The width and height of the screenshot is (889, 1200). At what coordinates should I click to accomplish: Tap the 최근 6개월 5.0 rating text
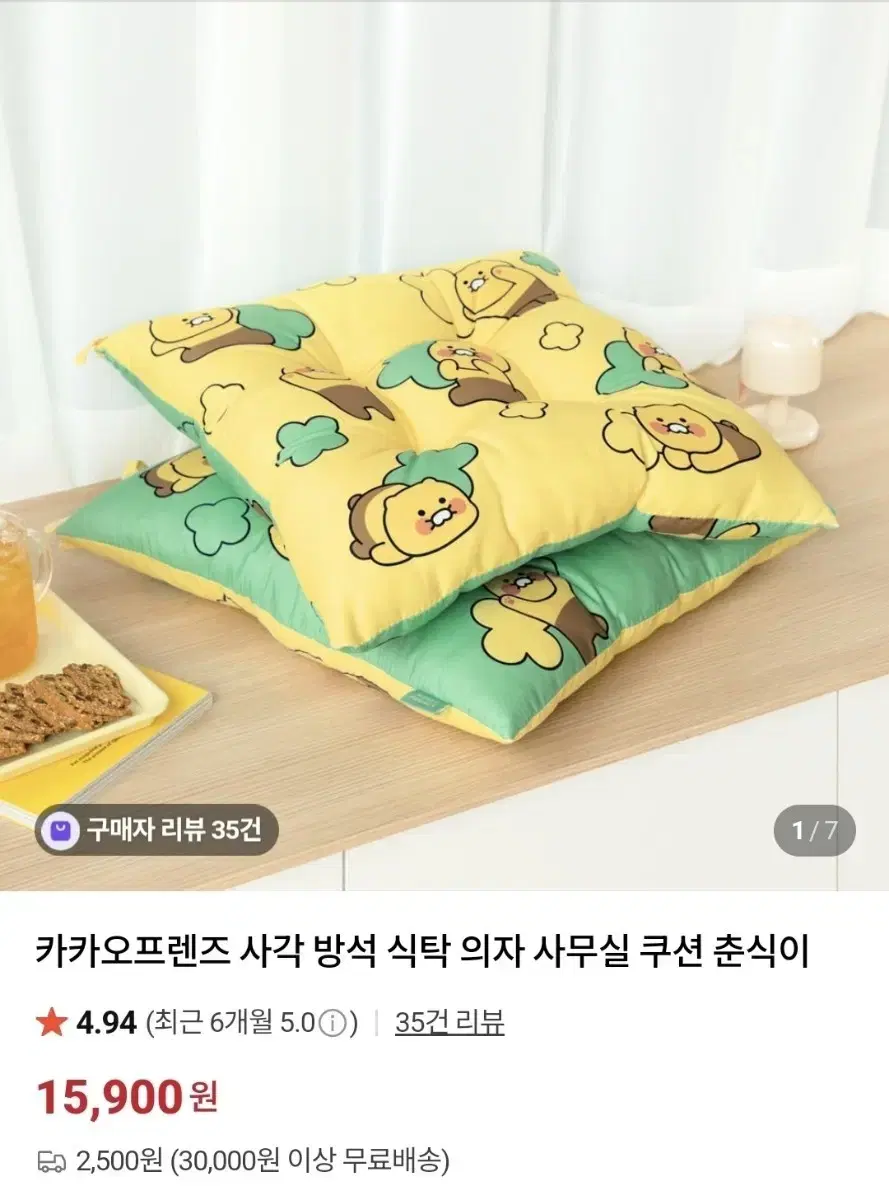tap(235, 1023)
